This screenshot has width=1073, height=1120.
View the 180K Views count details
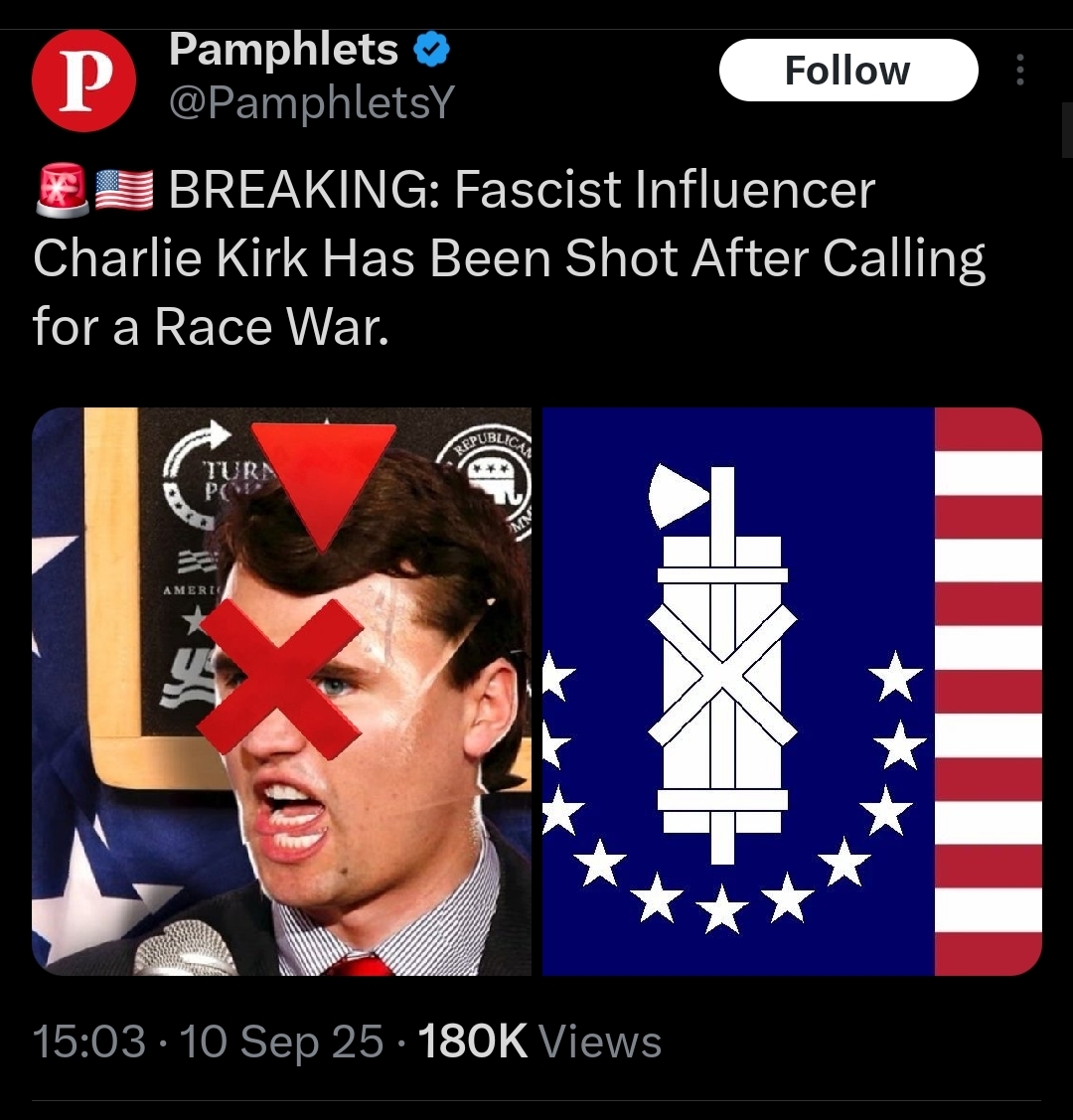(539, 1041)
